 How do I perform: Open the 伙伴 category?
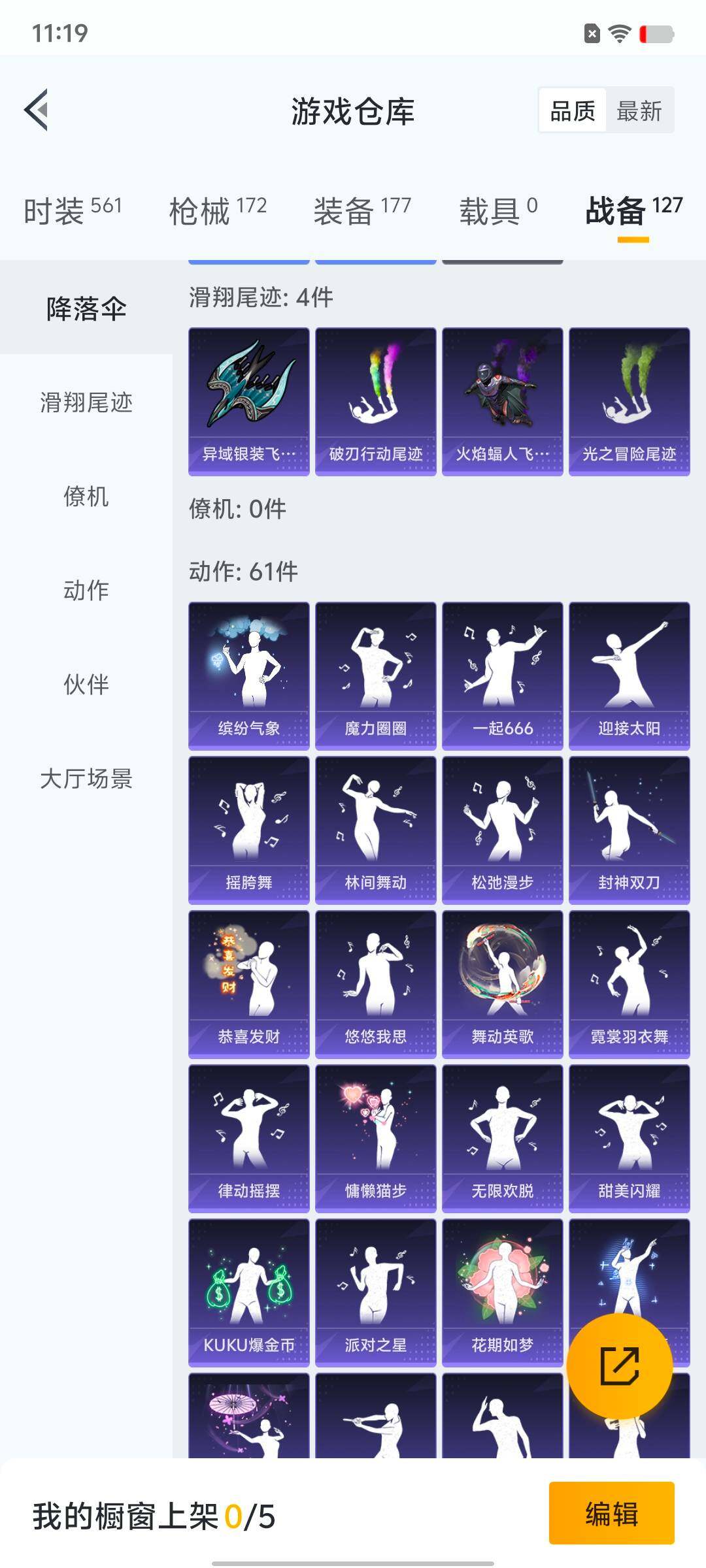point(86,685)
